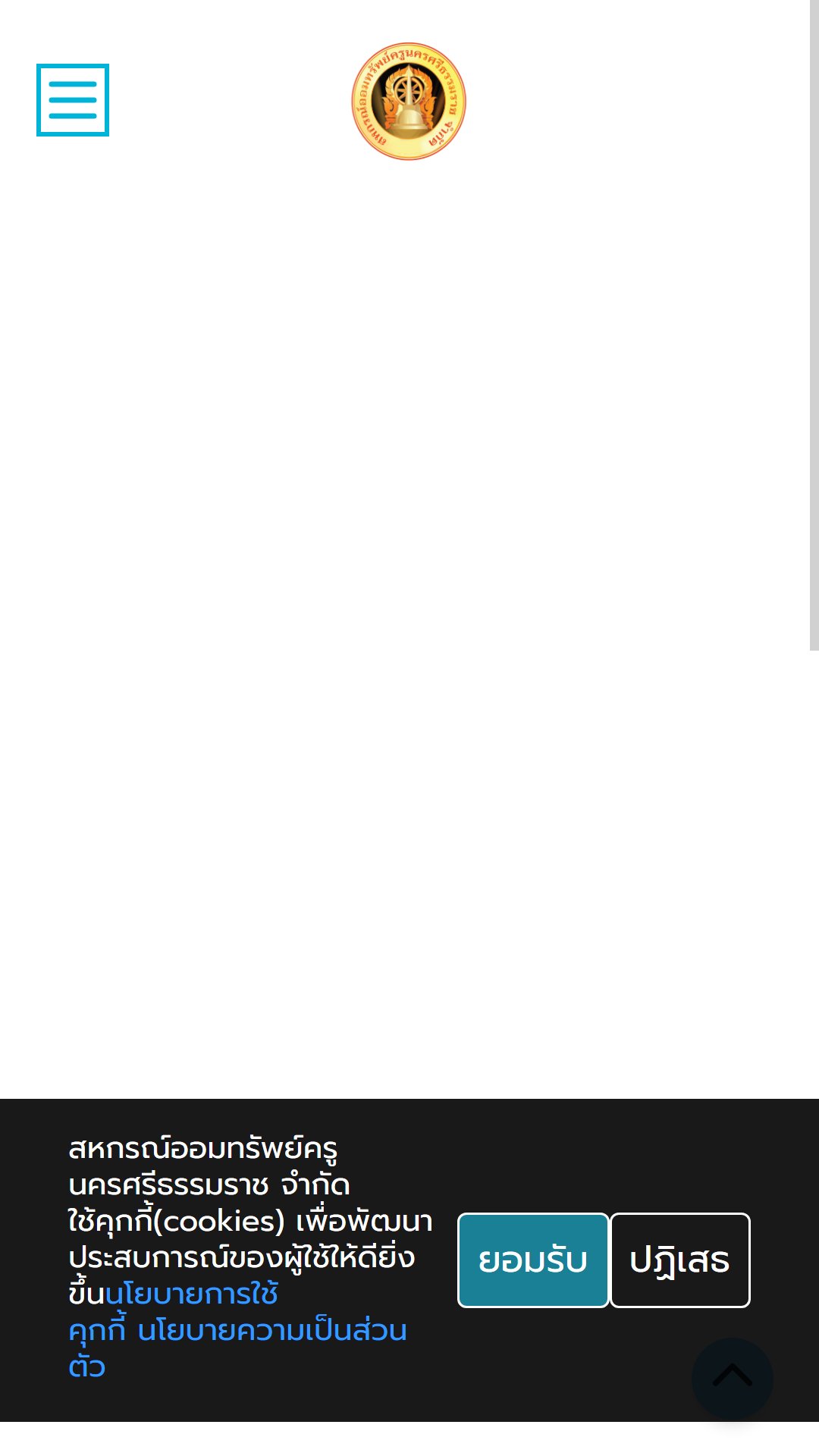Tap the scroll-to-top arrow button
The height and width of the screenshot is (1456, 819).
coord(732,1377)
